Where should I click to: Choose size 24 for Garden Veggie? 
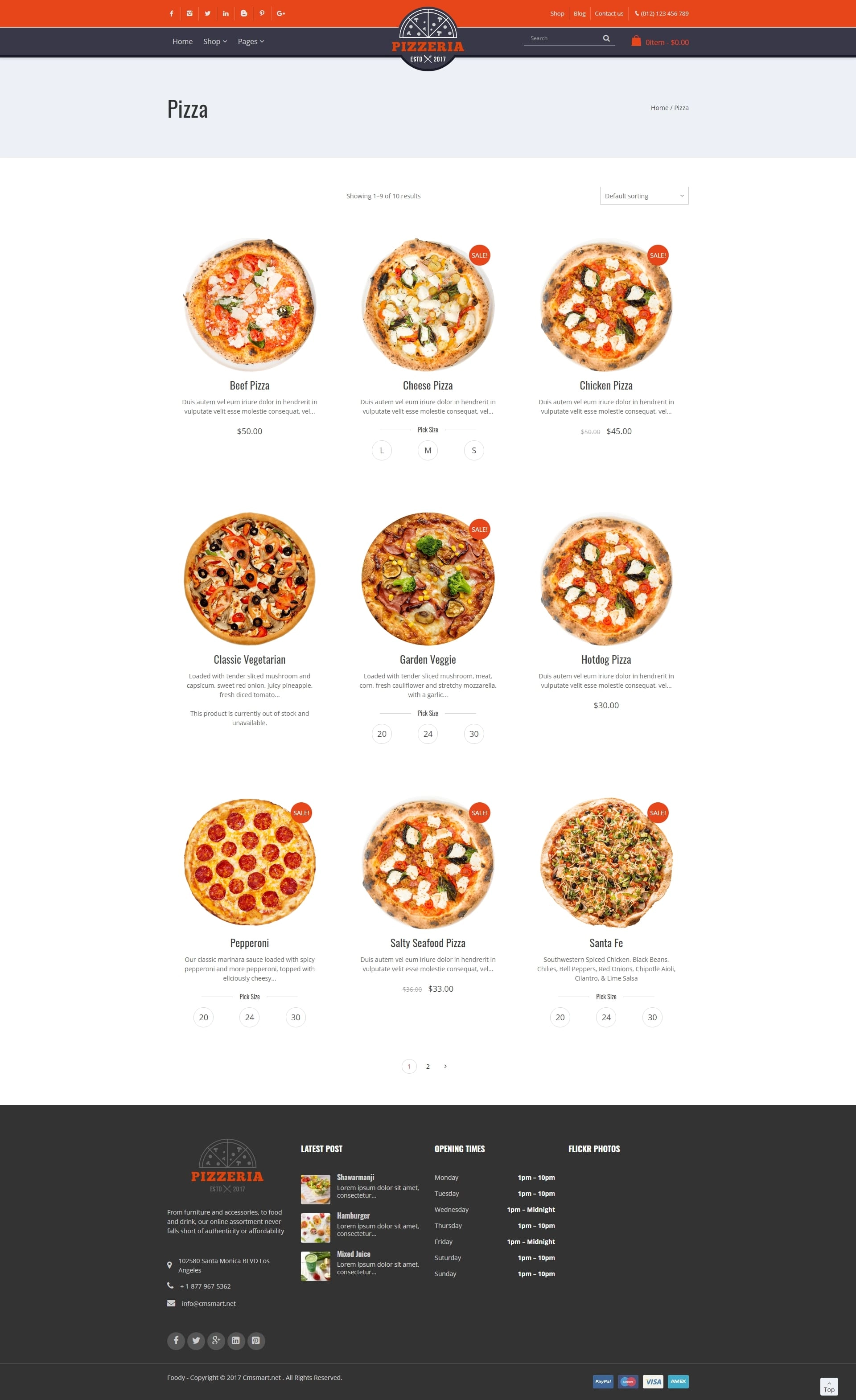coord(428,734)
